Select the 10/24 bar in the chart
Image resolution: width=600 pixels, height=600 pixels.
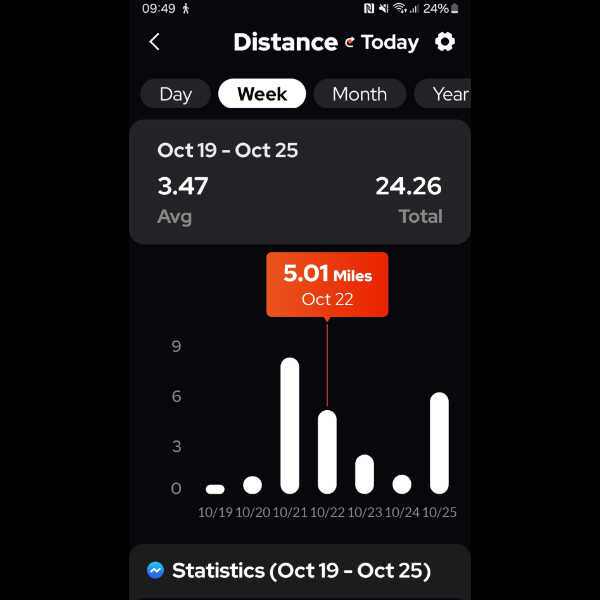coord(402,484)
